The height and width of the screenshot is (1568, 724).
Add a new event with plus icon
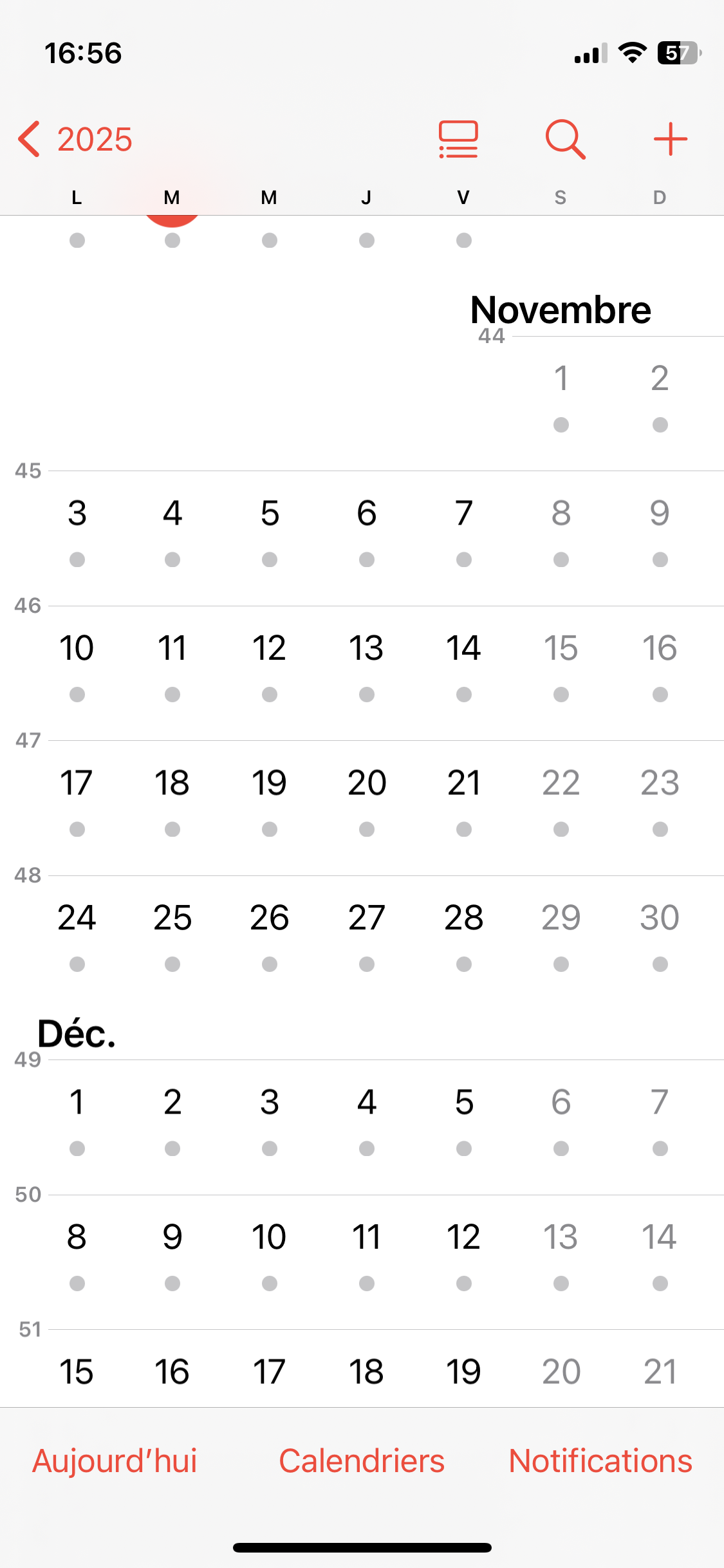[670, 139]
